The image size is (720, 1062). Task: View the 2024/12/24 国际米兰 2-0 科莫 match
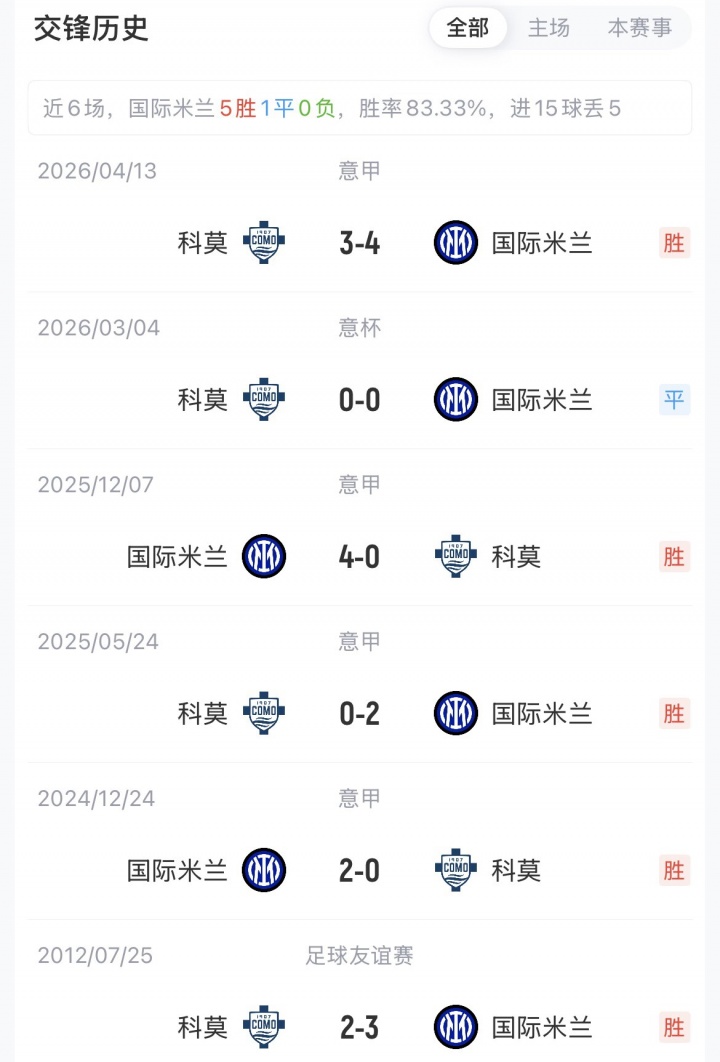pyautogui.click(x=359, y=870)
